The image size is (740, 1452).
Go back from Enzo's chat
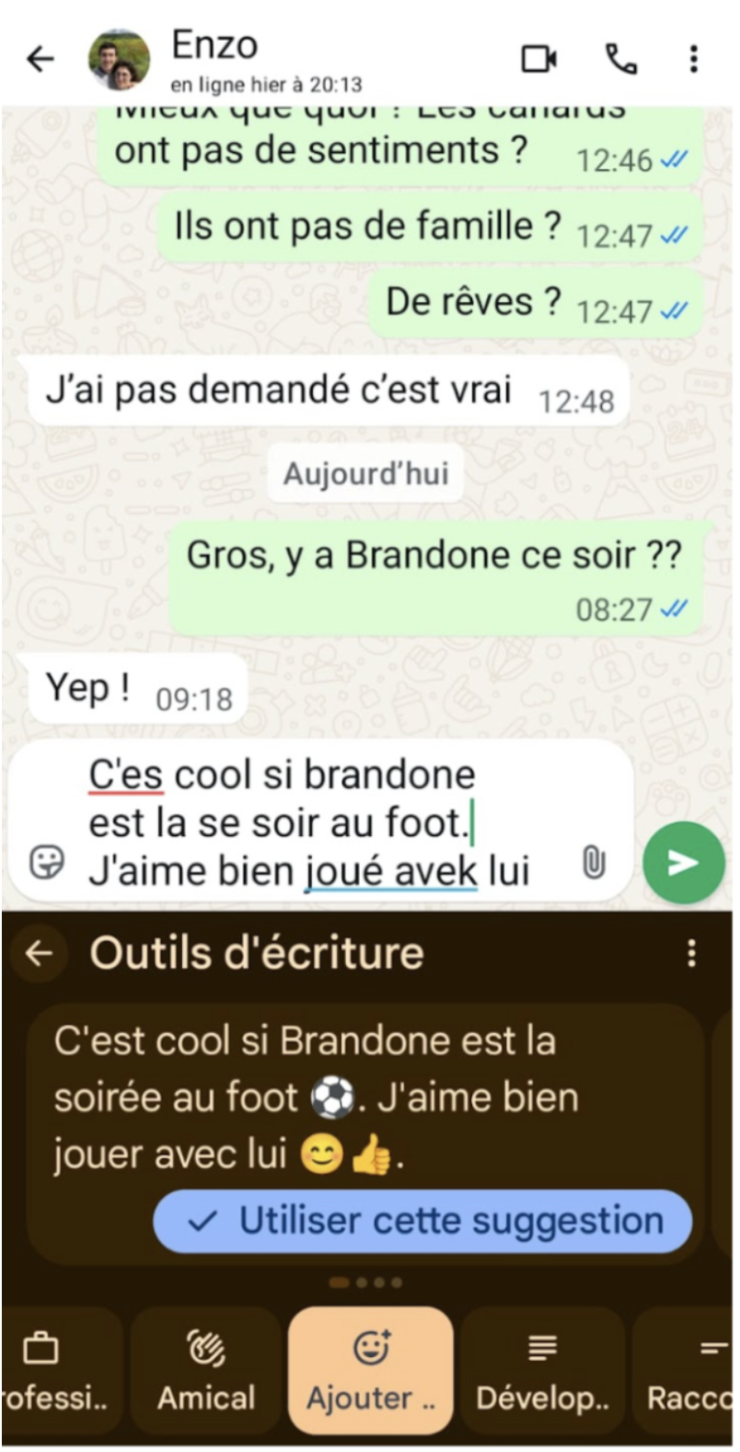coord(40,60)
